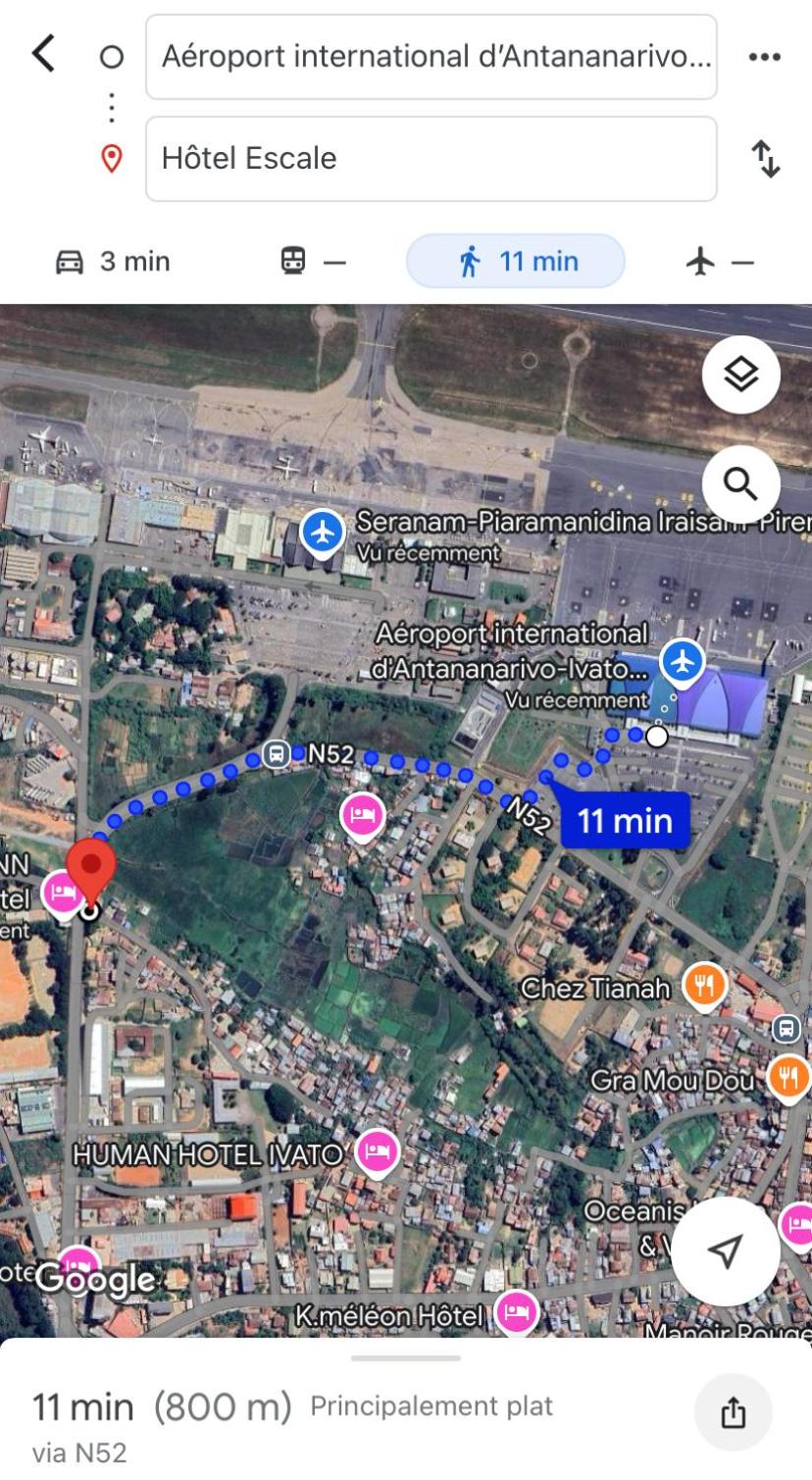This screenshot has width=812, height=1480.
Task: Open the Seranam-Piaramanidina airport marker
Action: pyautogui.click(x=323, y=531)
